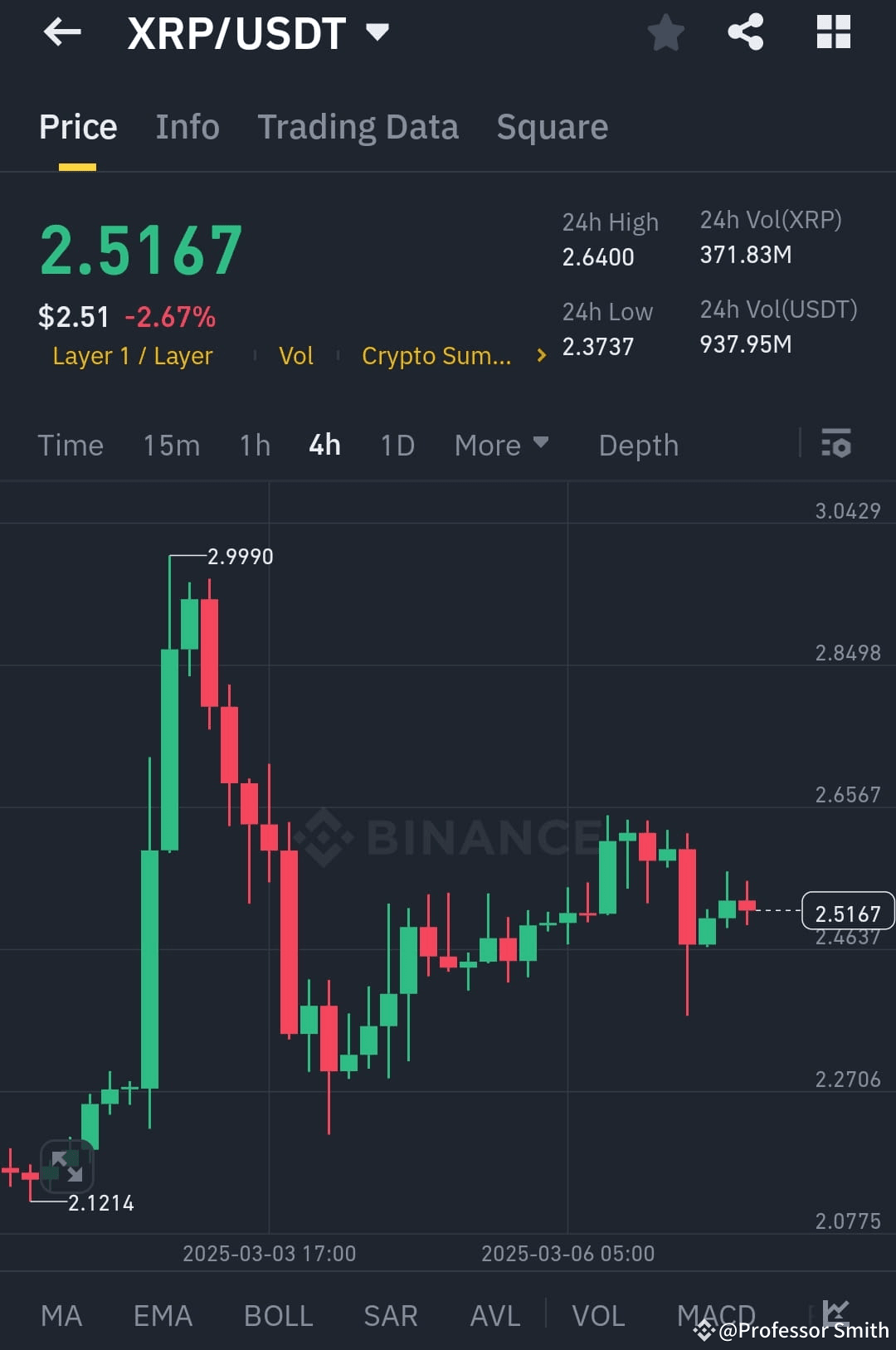Image resolution: width=896 pixels, height=1350 pixels.
Task: Expand the More timeframe dropdown
Action: pos(500,445)
